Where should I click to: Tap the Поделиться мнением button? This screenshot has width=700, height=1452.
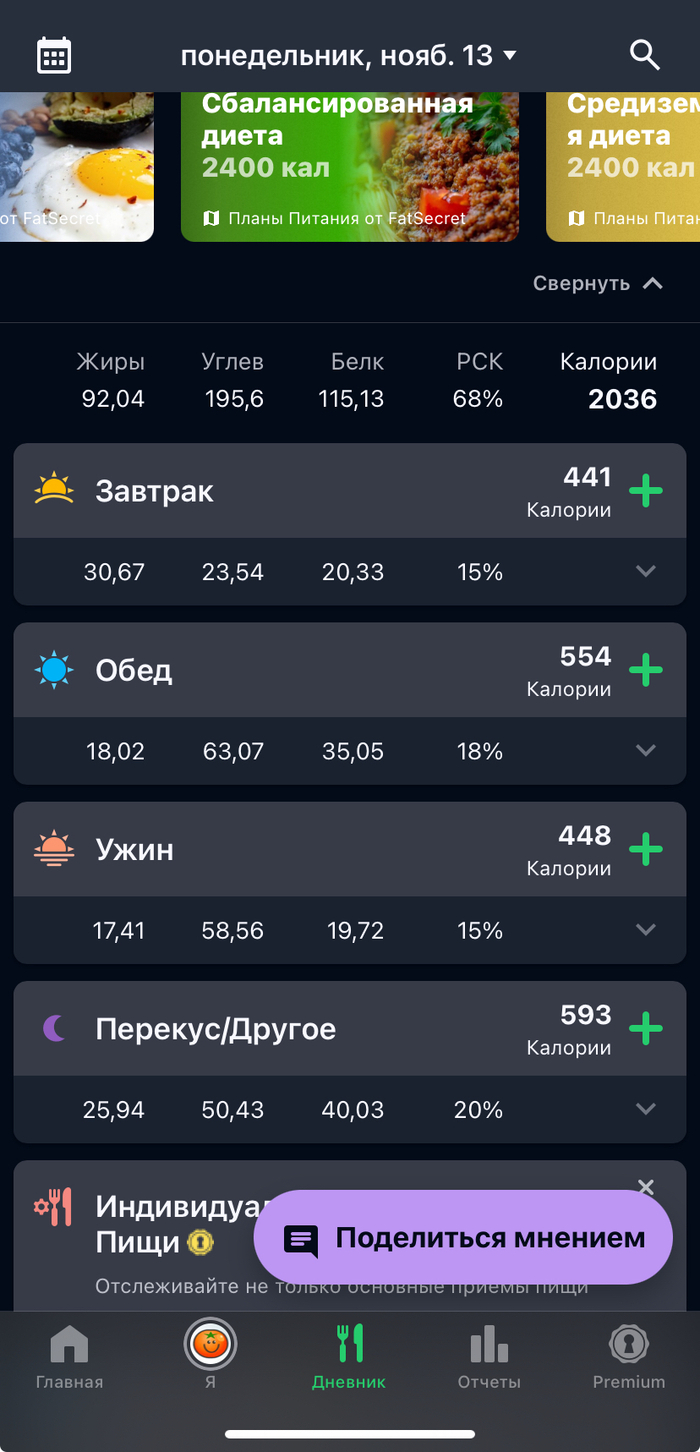pyautogui.click(x=463, y=1238)
